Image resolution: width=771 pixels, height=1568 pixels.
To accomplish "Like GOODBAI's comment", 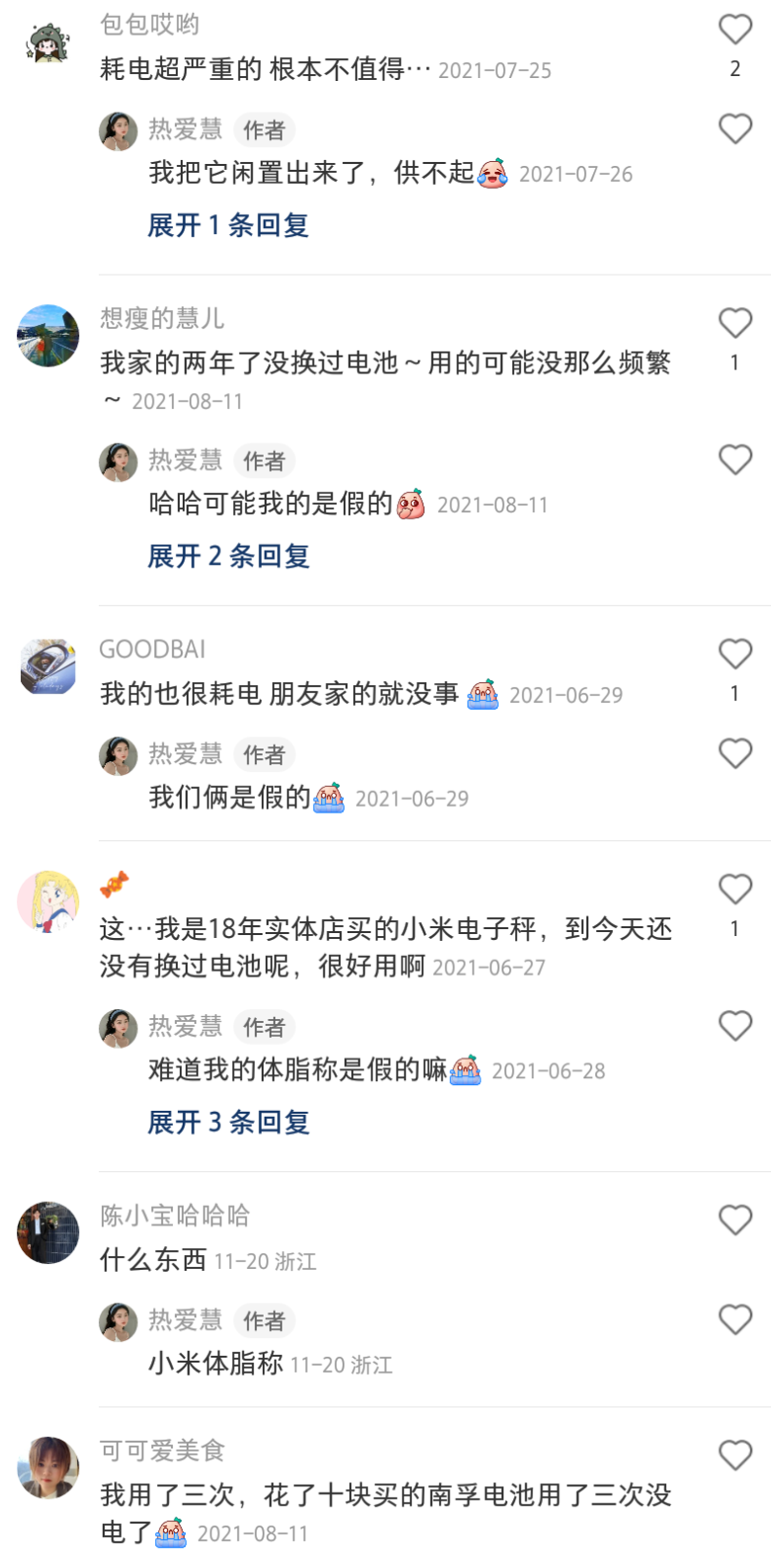I will click(x=734, y=654).
